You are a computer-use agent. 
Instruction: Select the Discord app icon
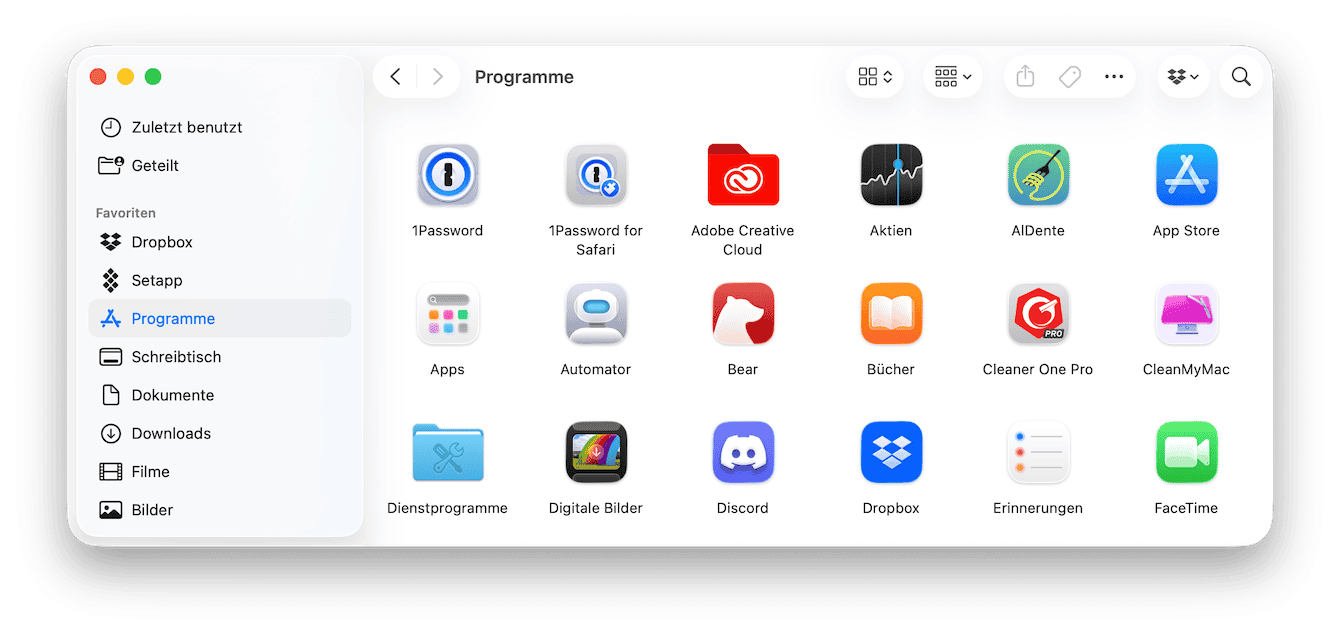coord(742,453)
